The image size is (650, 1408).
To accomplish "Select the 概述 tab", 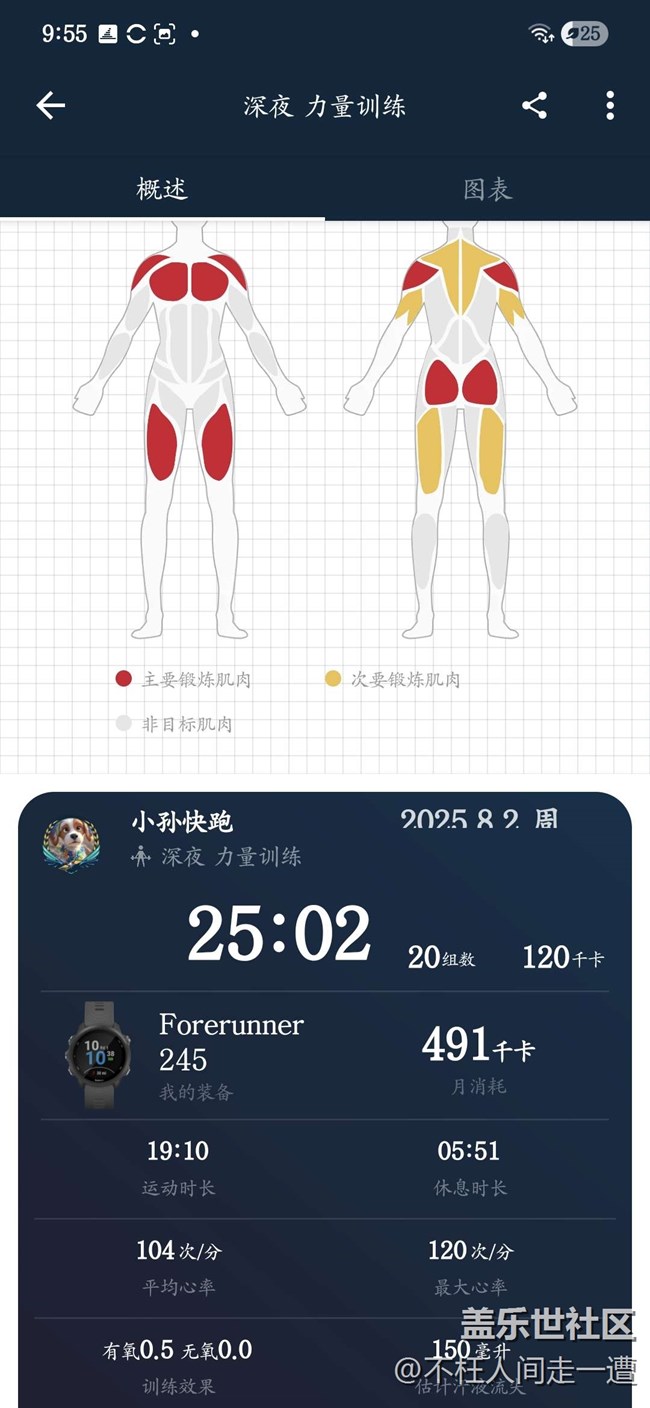I will (162, 189).
